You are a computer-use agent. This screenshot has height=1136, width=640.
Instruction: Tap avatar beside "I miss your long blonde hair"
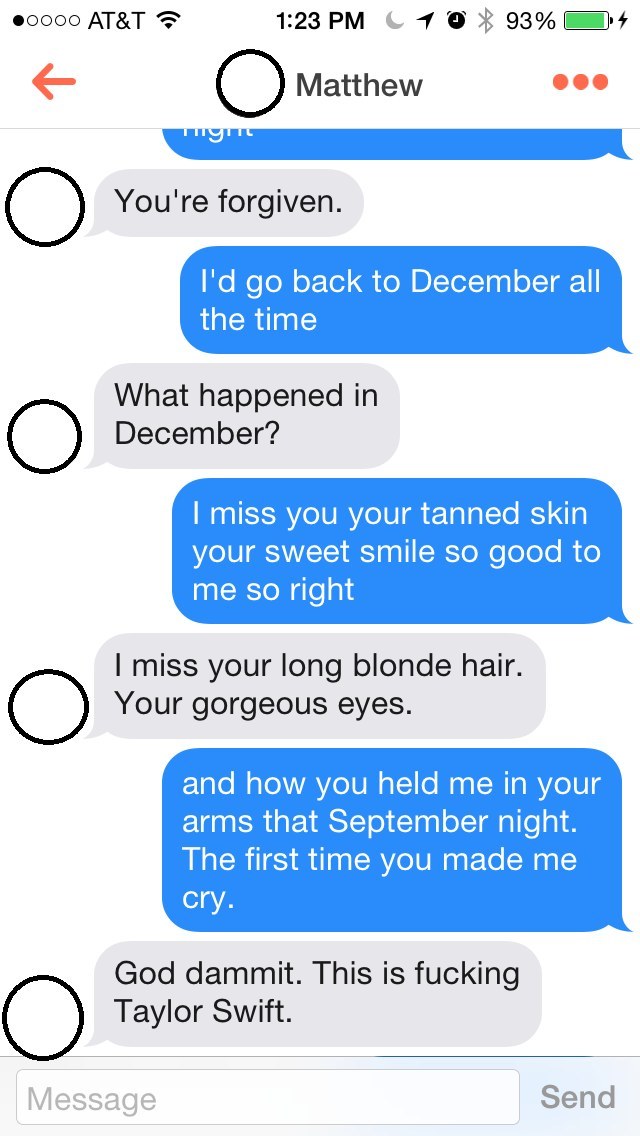(49, 707)
